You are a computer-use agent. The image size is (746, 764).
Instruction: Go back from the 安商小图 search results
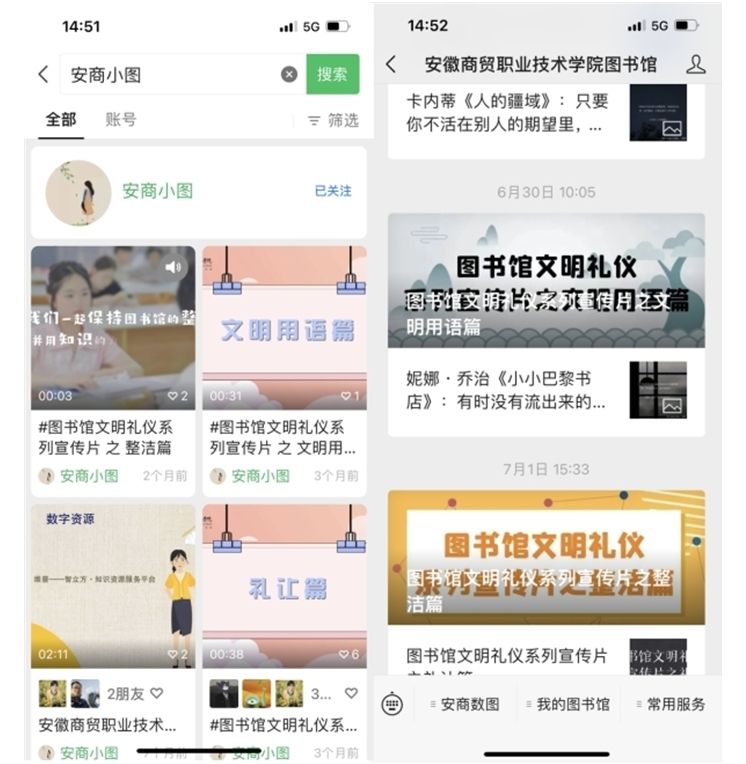tap(43, 75)
